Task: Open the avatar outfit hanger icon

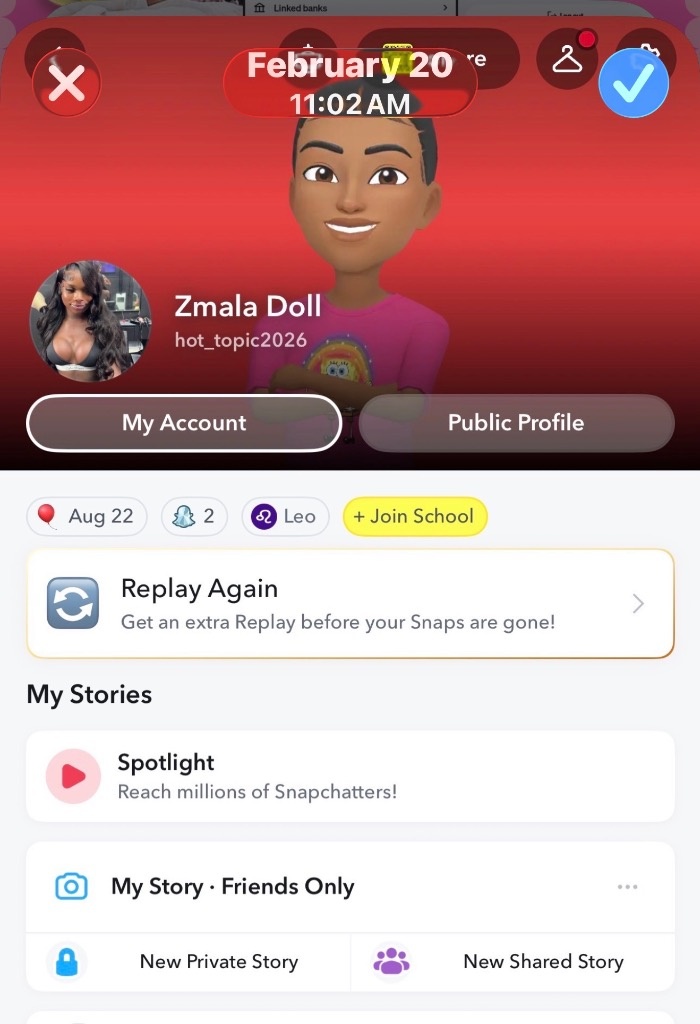Action: 567,59
